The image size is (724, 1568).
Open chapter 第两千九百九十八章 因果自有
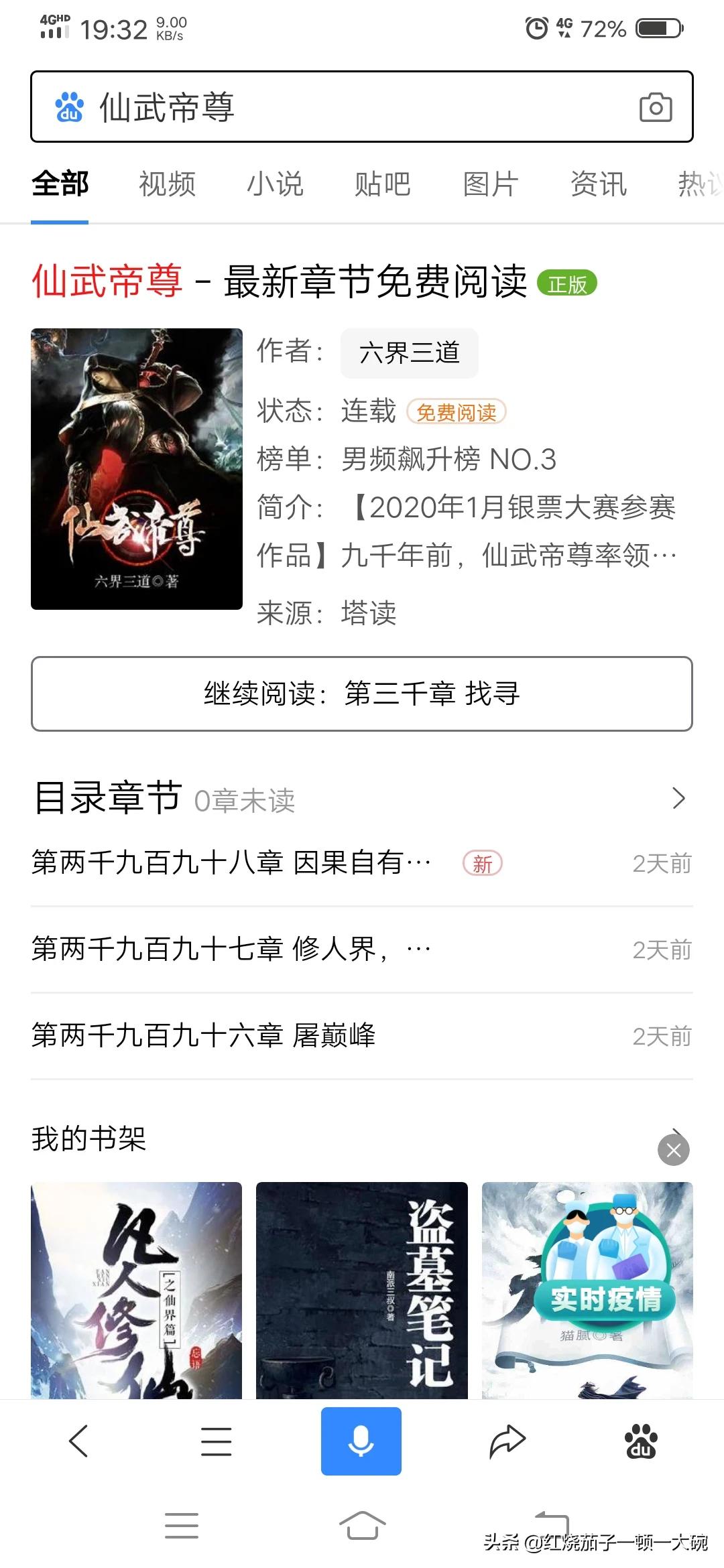pos(231,863)
